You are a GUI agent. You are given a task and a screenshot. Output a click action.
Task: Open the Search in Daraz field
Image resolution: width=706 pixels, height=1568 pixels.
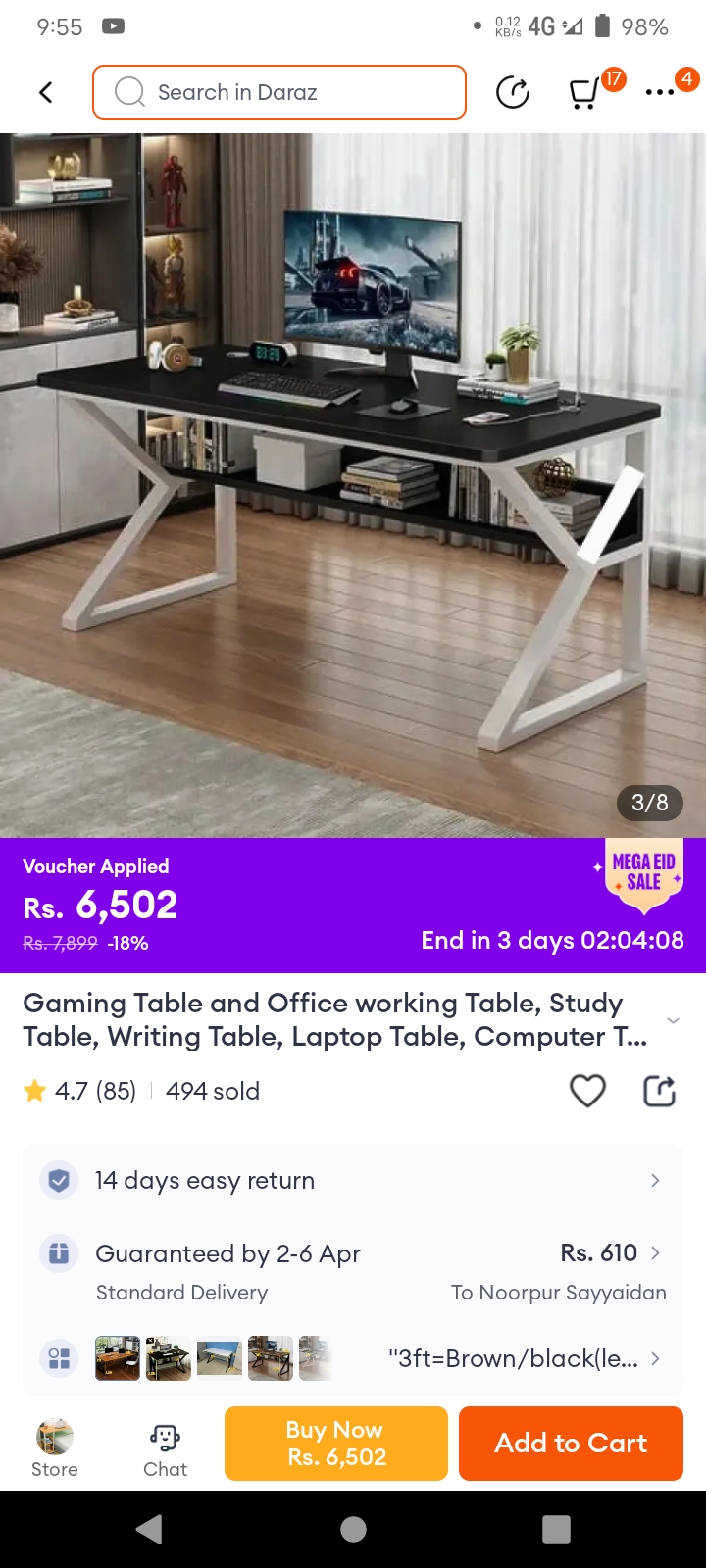pos(279,92)
